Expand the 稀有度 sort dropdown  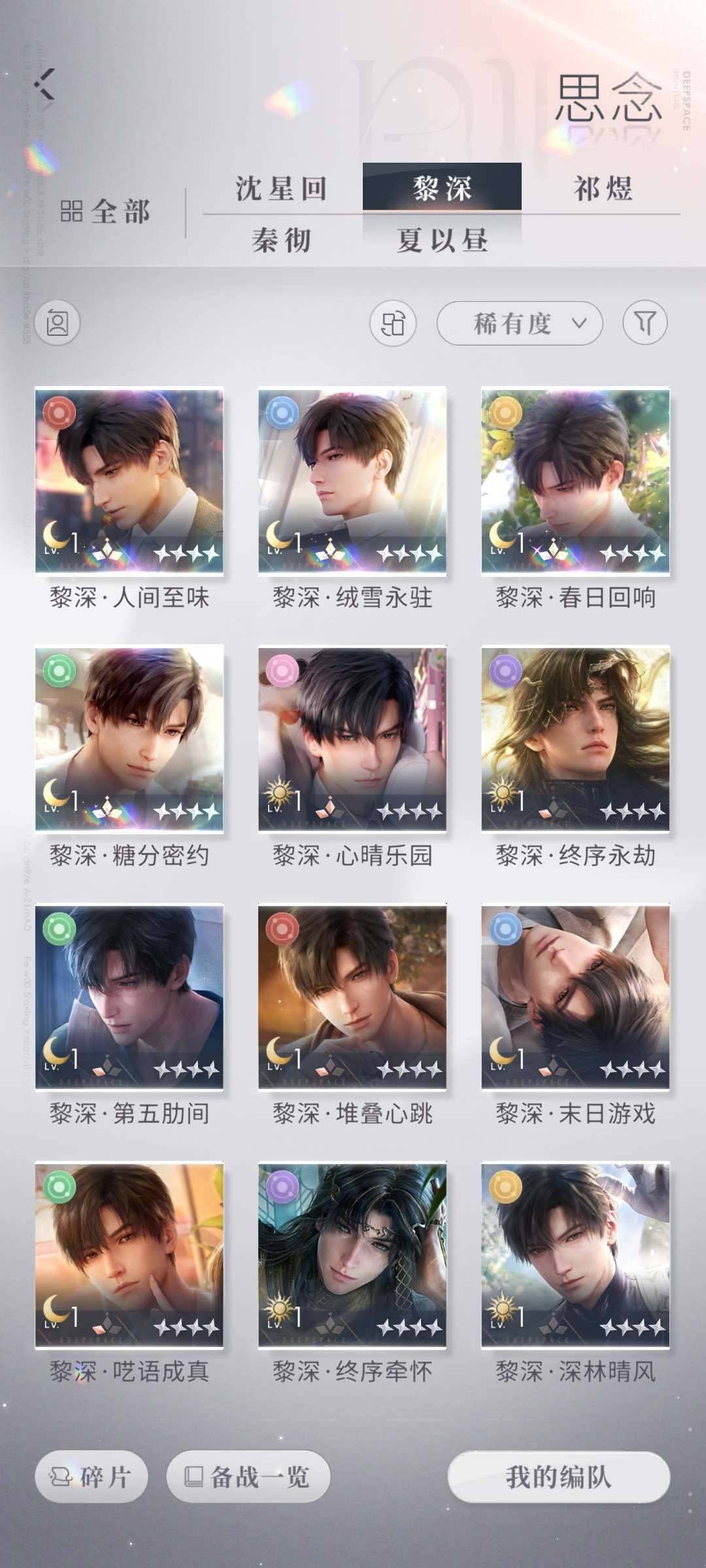pyautogui.click(x=520, y=323)
